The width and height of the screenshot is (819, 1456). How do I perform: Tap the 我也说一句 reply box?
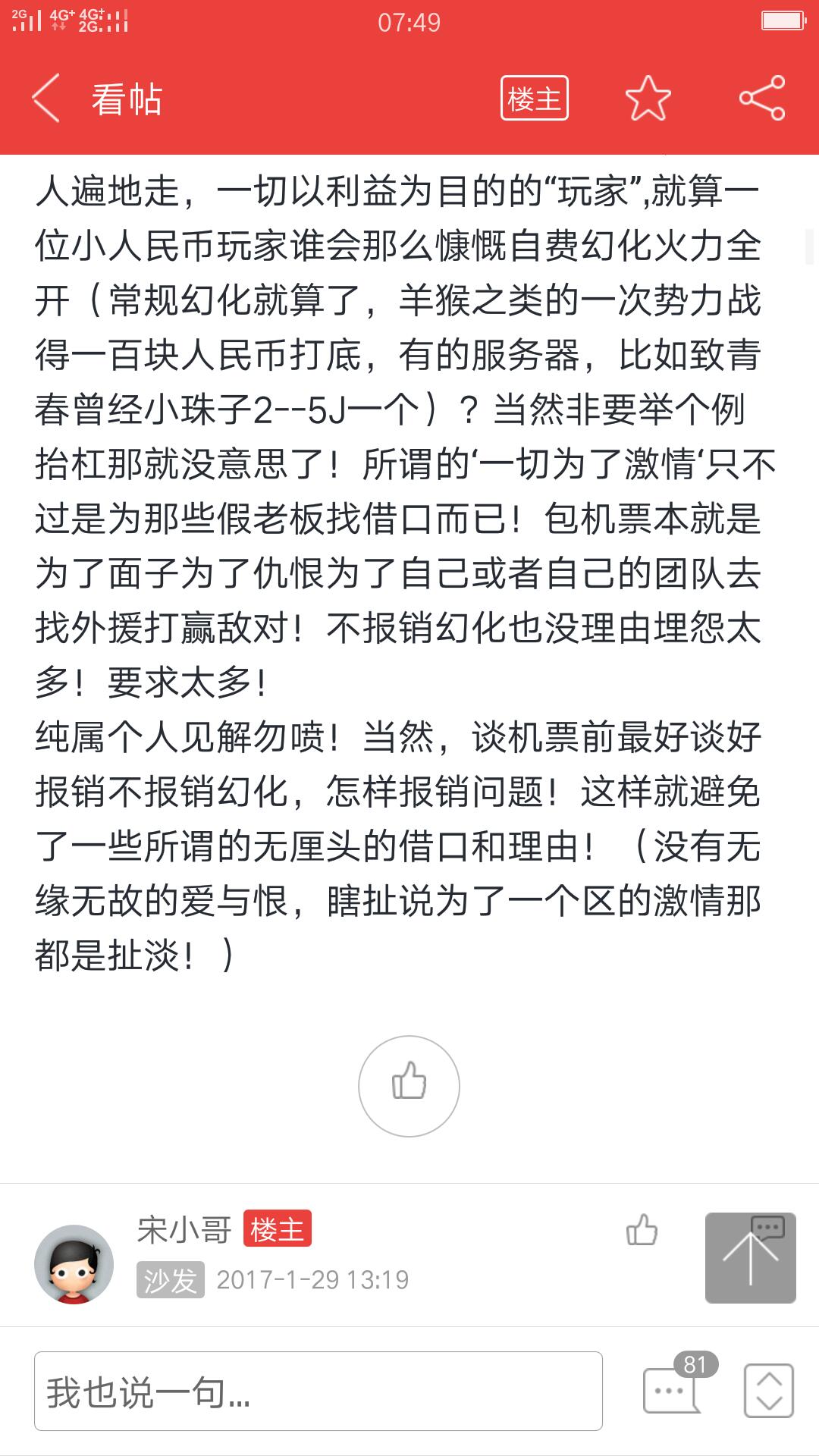(318, 1392)
